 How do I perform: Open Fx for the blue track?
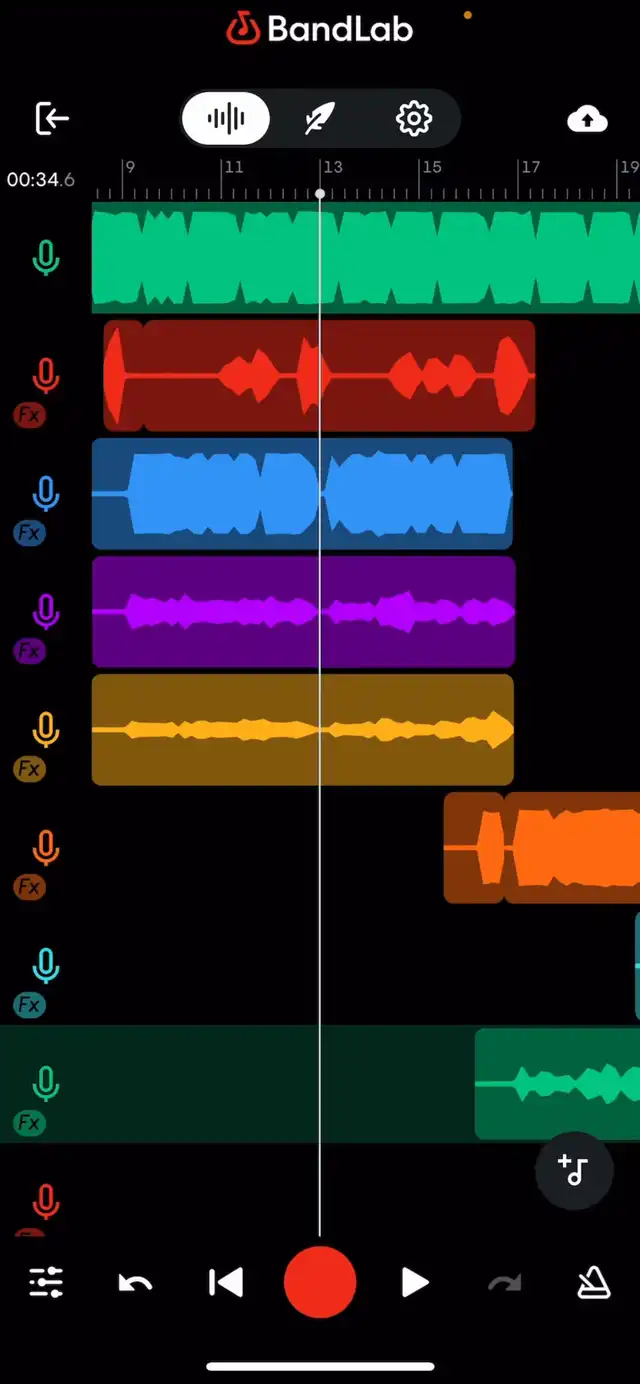coord(29,532)
